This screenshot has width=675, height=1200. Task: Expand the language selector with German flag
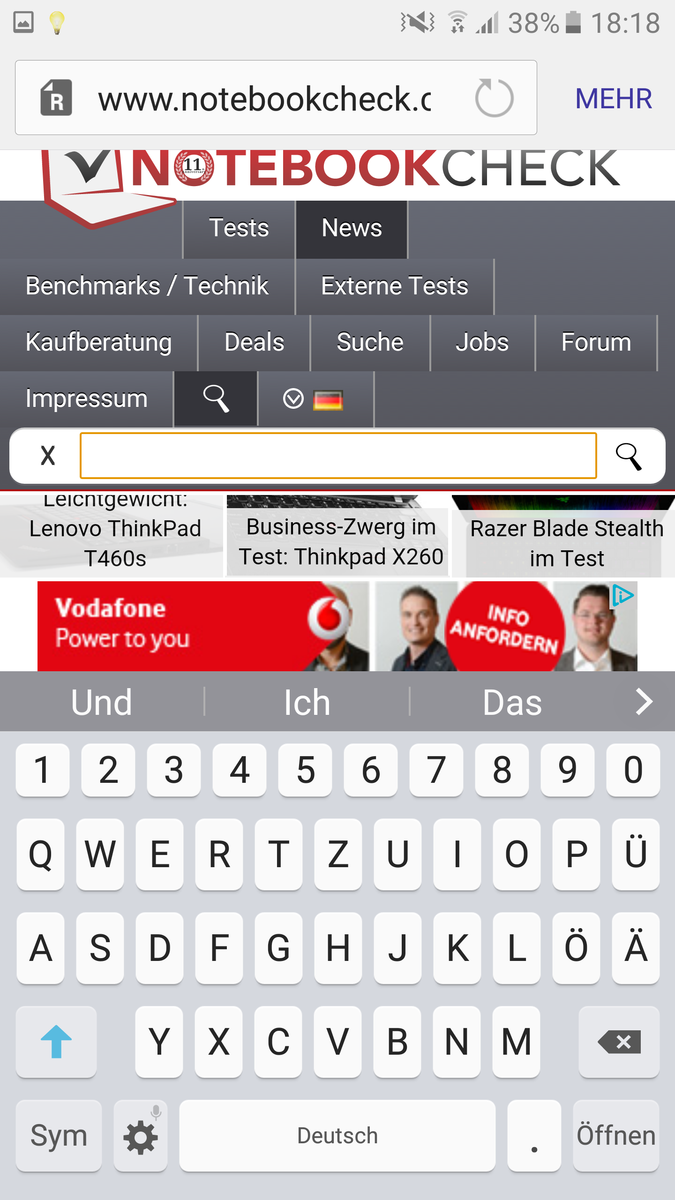(x=316, y=399)
